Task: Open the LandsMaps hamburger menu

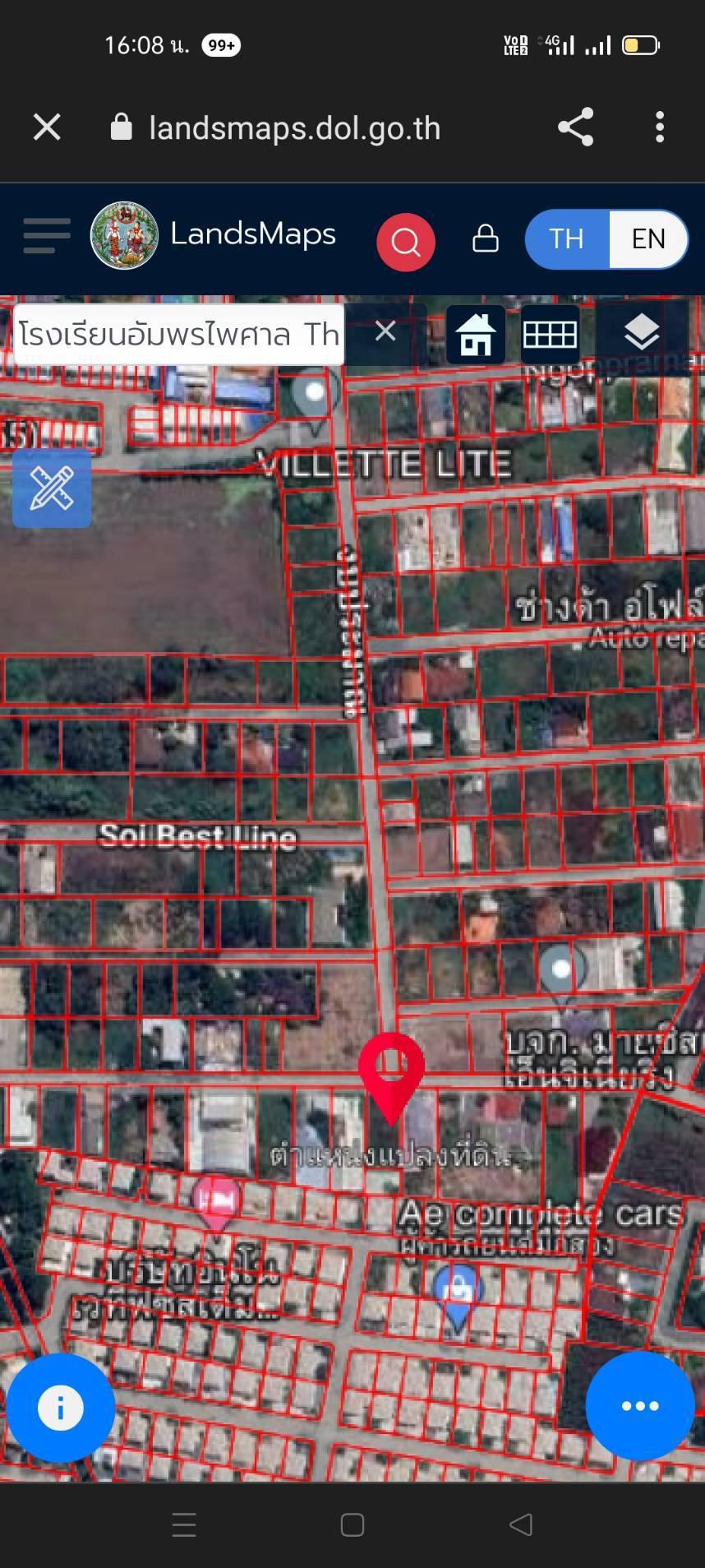Action: (x=47, y=236)
